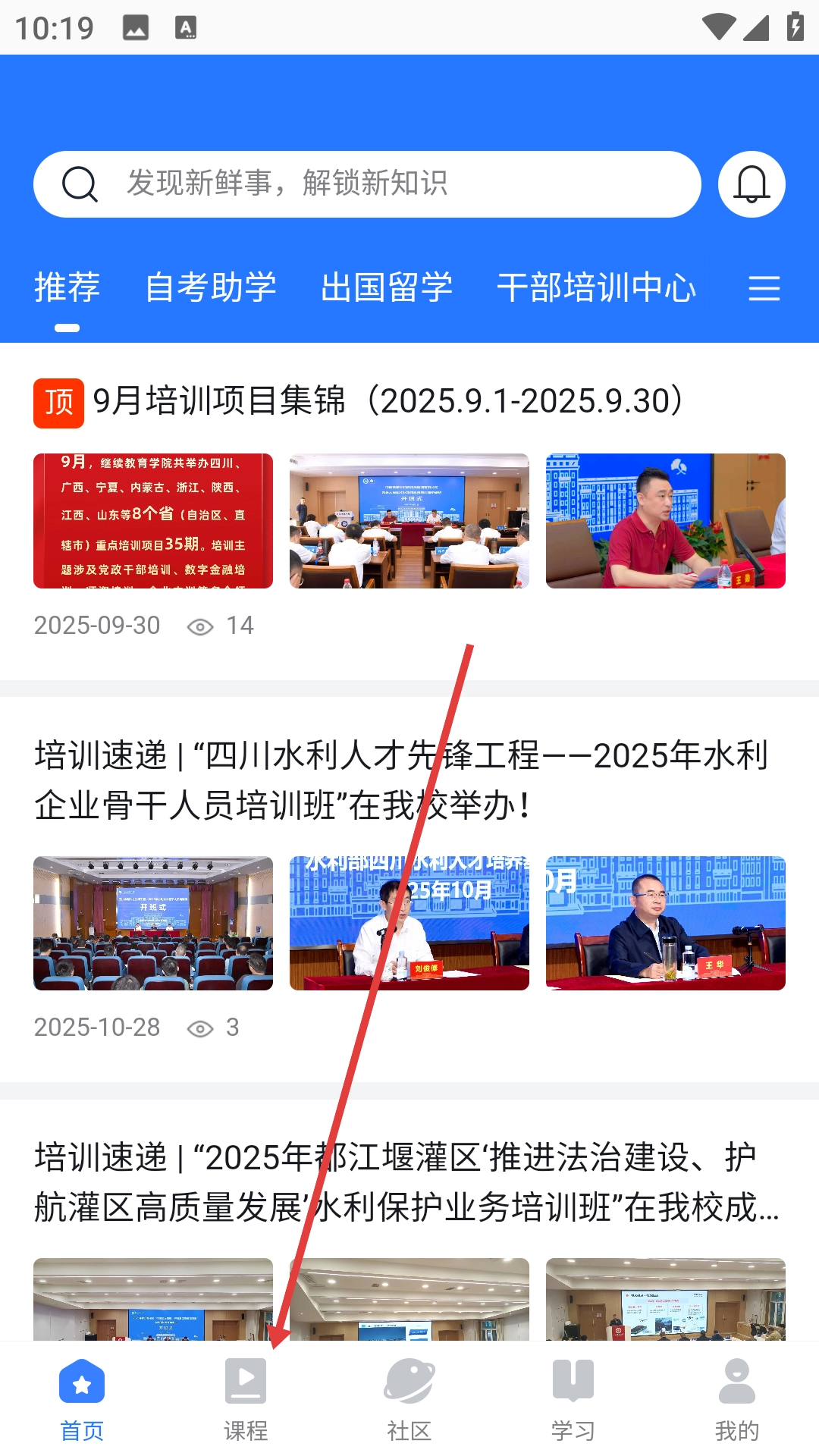Open the 干部培训中心 tab

pos(596,288)
